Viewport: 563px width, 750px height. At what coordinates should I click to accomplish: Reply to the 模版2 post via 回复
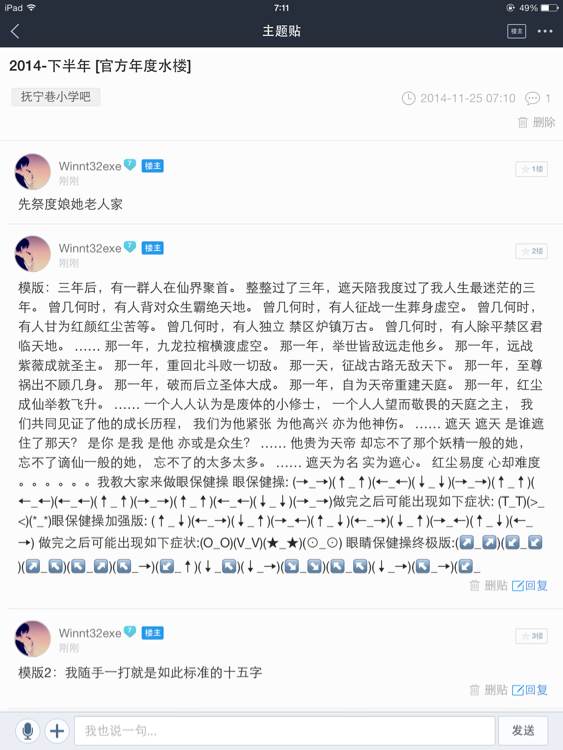click(x=530, y=690)
